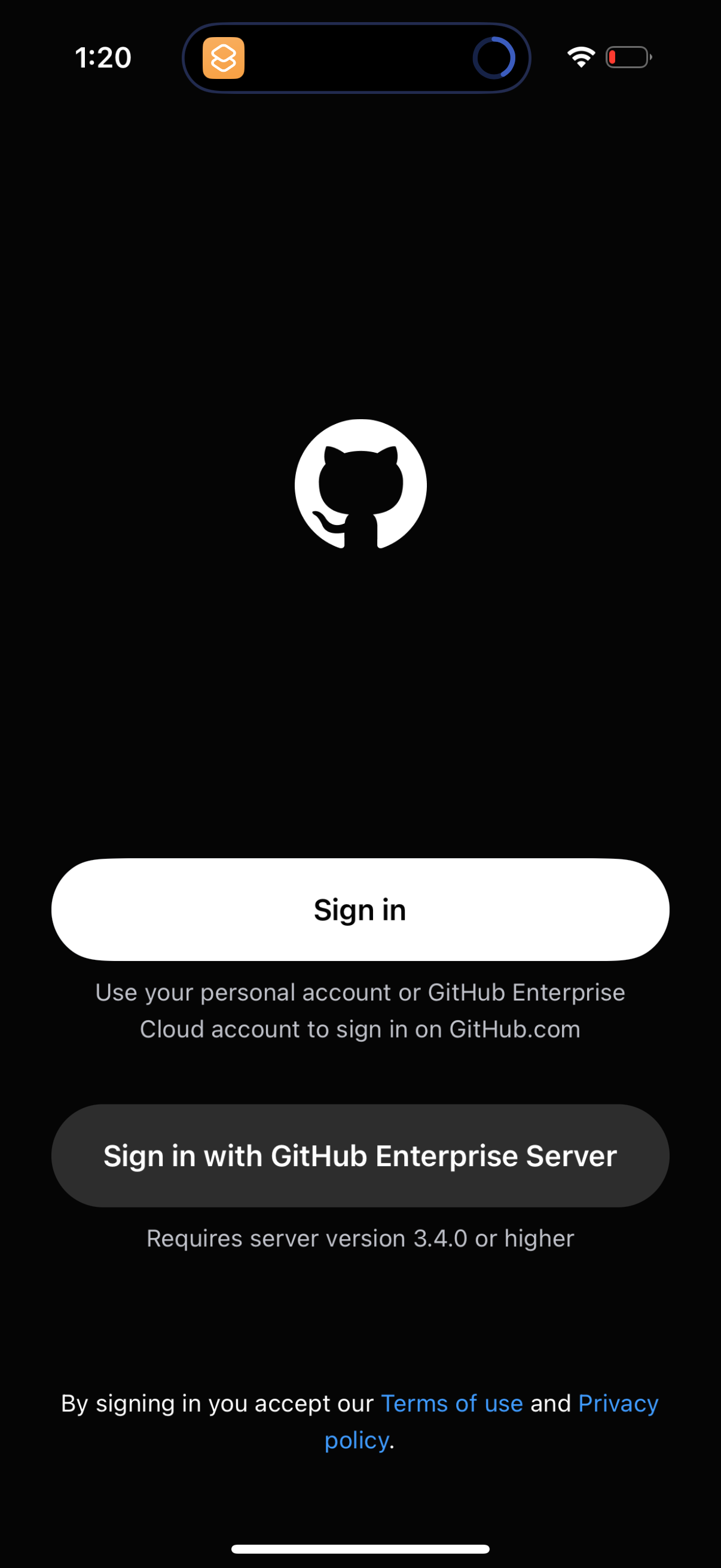
Task: Tap the battery charge level bar
Action: (x=613, y=57)
